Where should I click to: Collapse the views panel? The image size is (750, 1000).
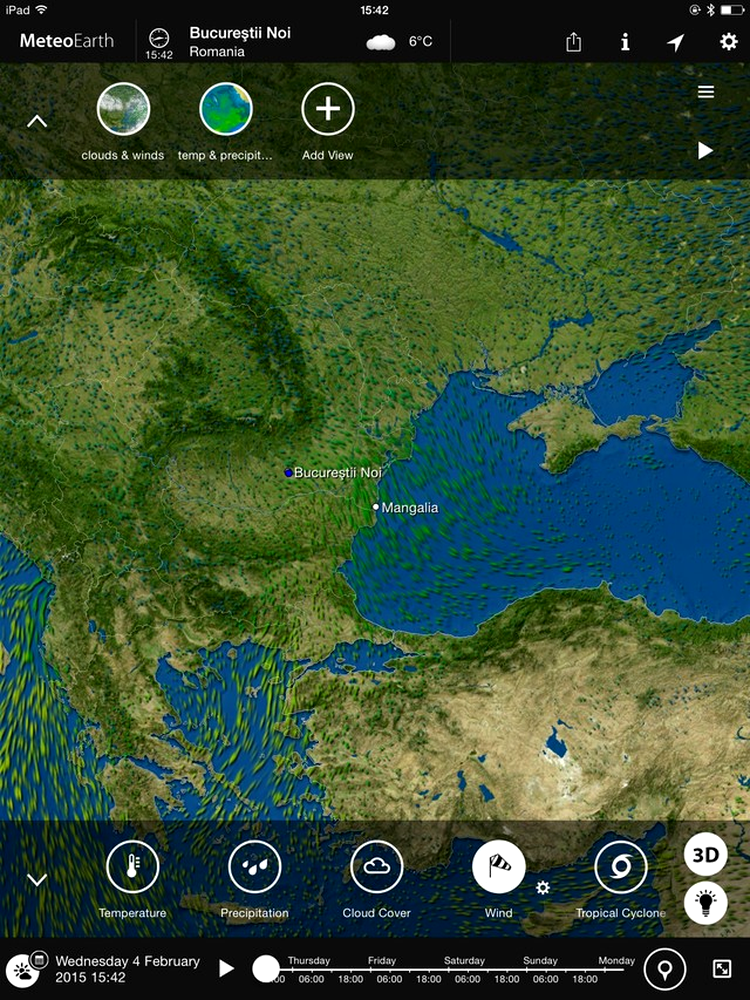click(x=37, y=122)
